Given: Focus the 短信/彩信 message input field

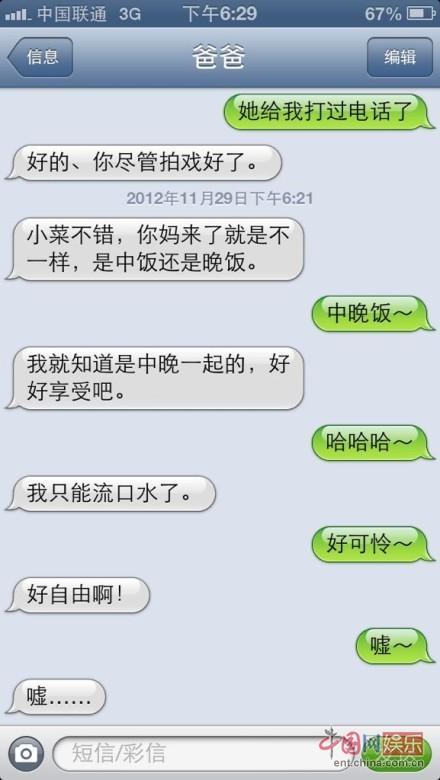Looking at the screenshot, I should [204, 753].
